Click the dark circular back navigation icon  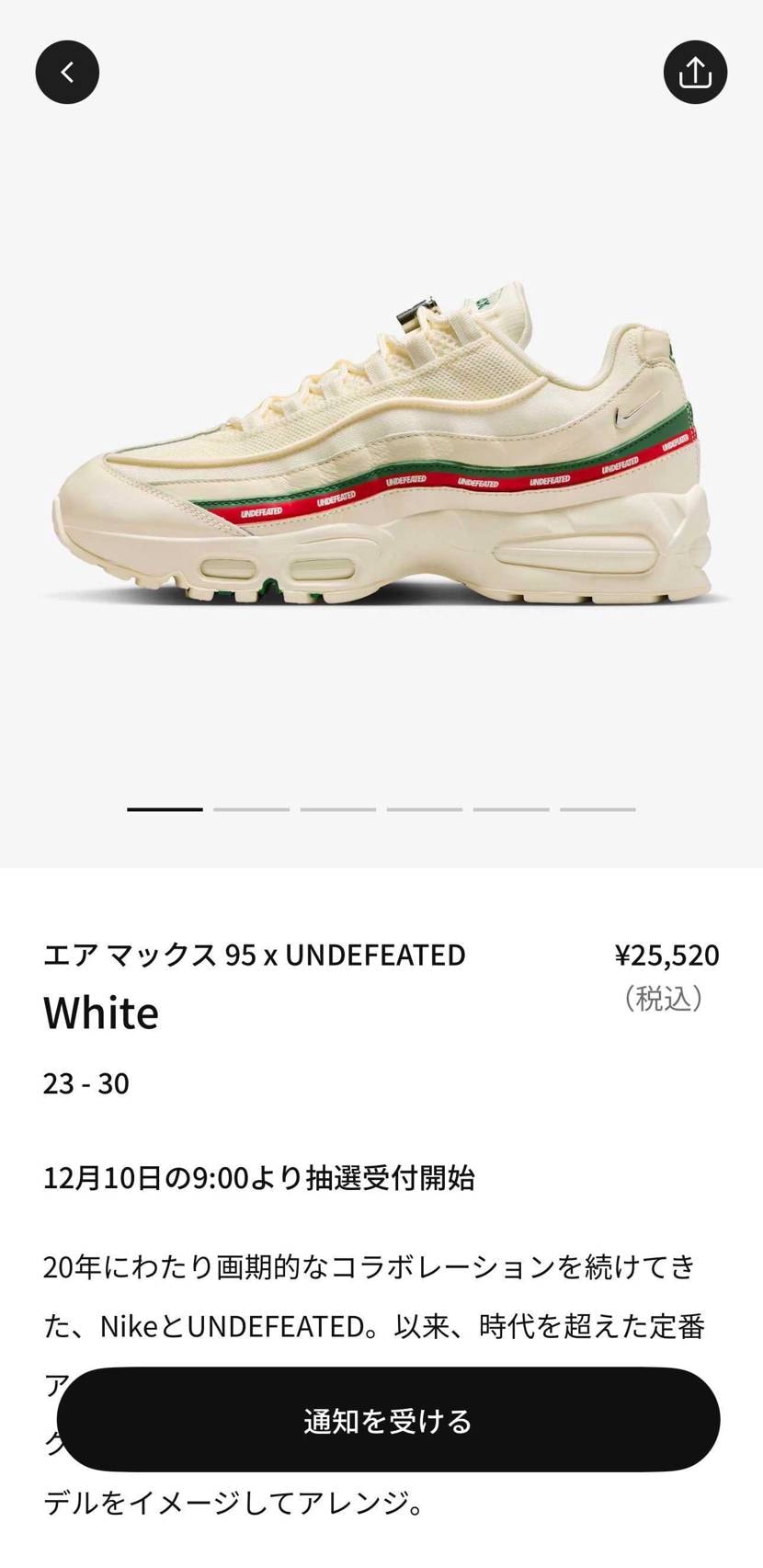point(66,71)
